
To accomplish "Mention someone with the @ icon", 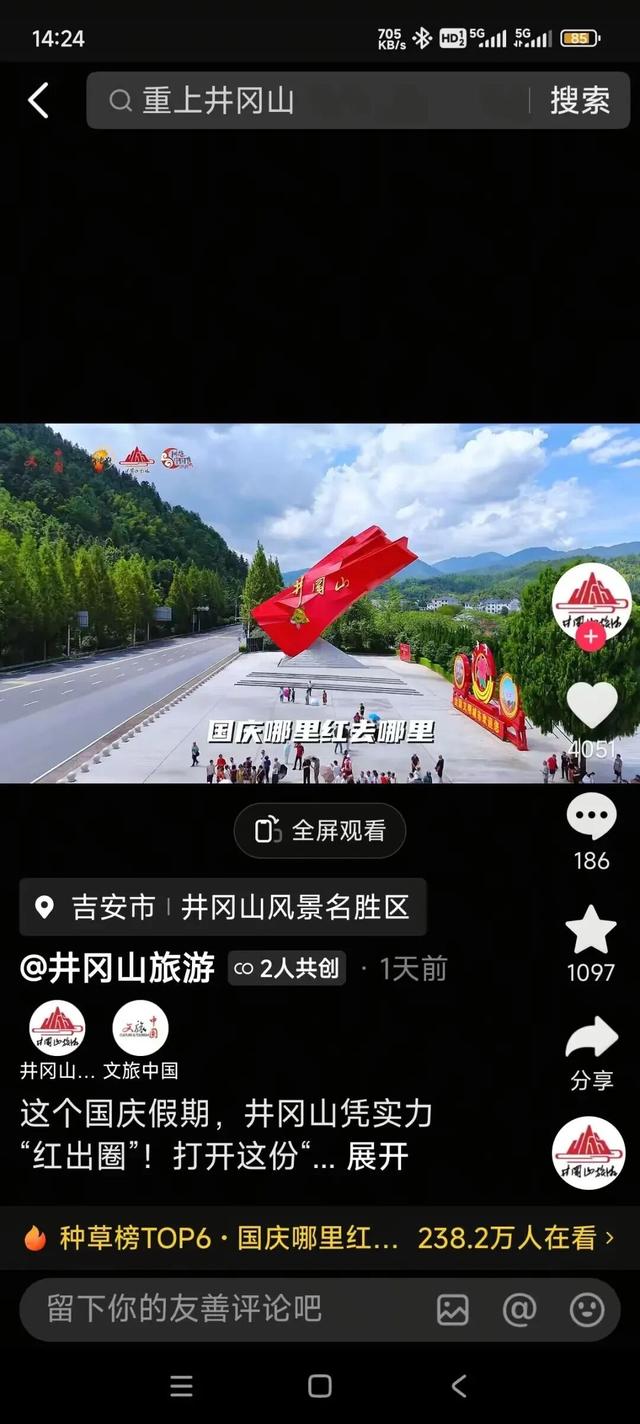I will 519,1309.
